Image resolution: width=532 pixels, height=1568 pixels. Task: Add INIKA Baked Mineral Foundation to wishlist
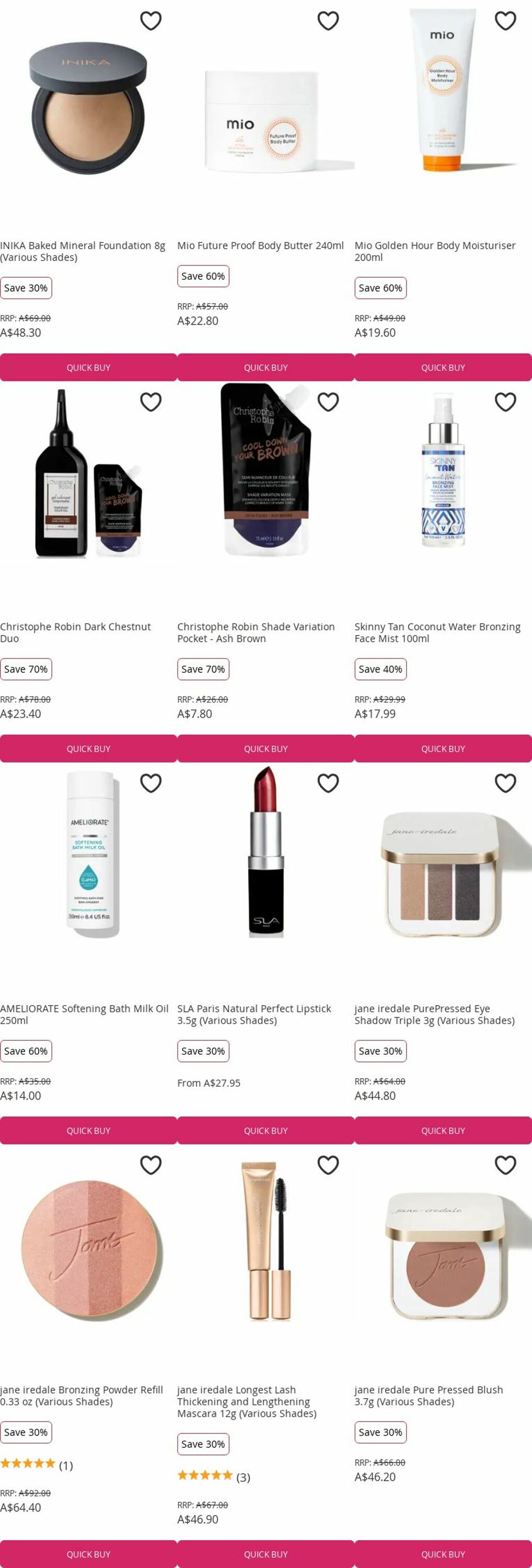(x=151, y=21)
